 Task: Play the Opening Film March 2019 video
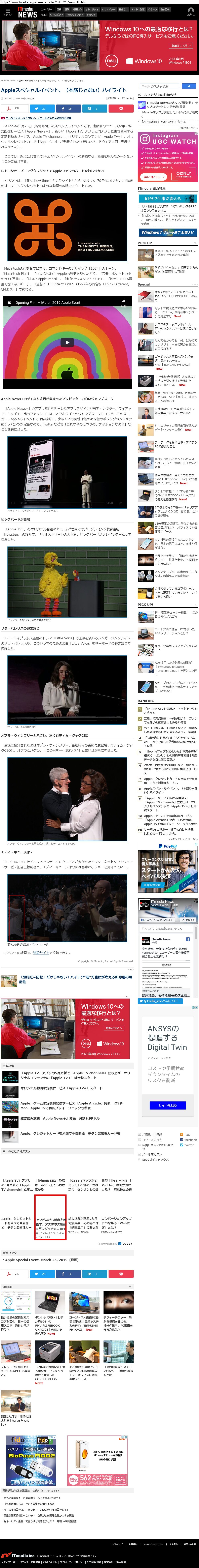(x=67, y=344)
